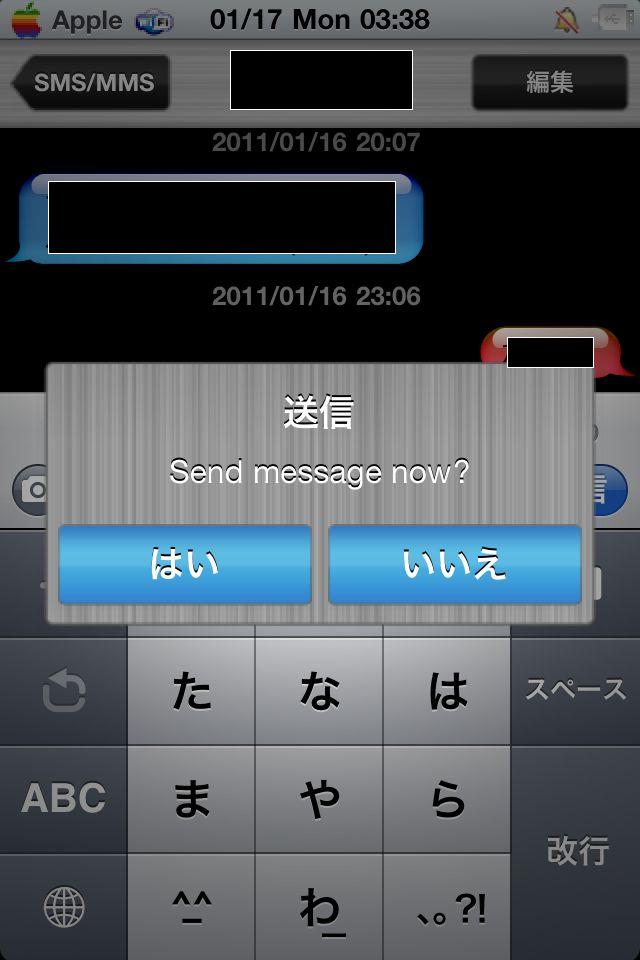
Task: Switch keyboard to ABC mode
Action: (64, 798)
